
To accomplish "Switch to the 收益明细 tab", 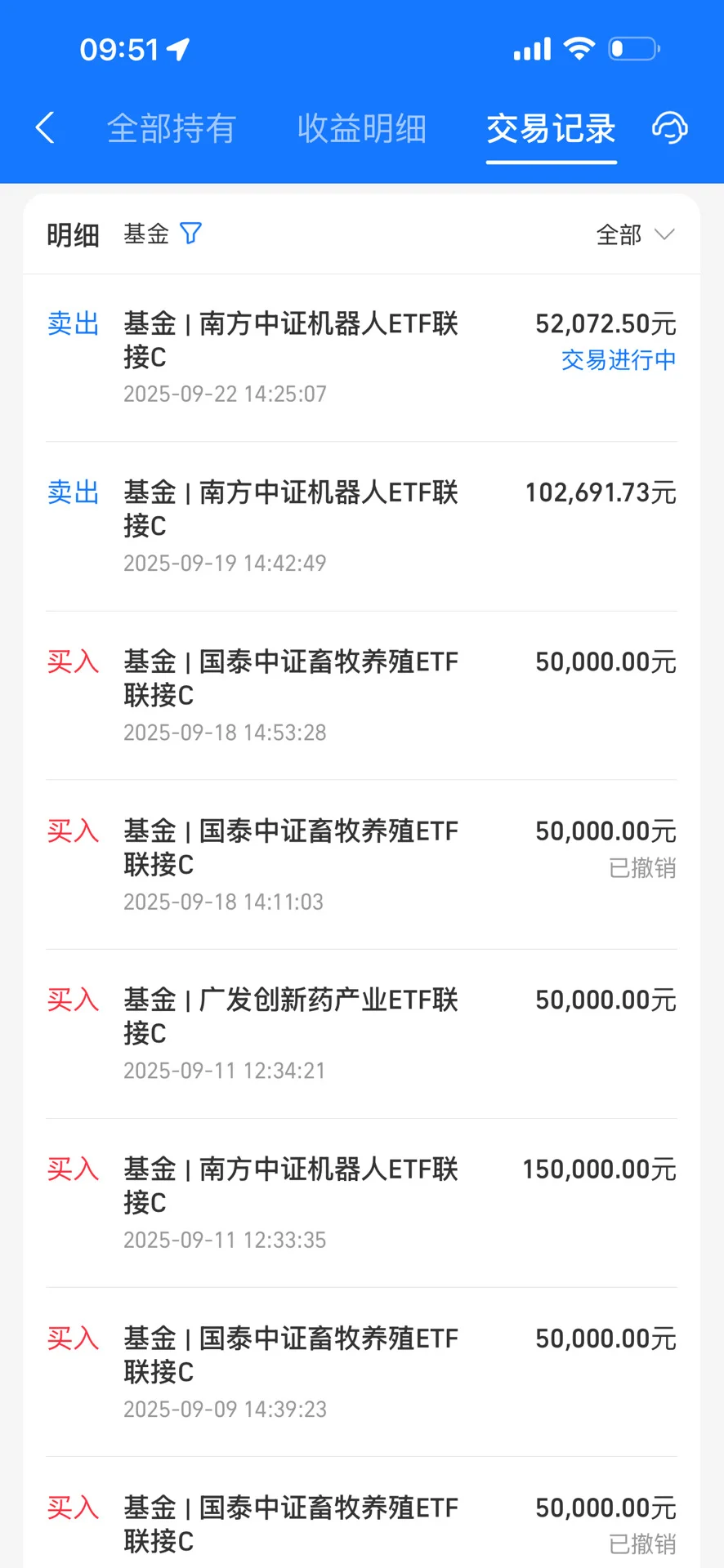I will (361, 129).
